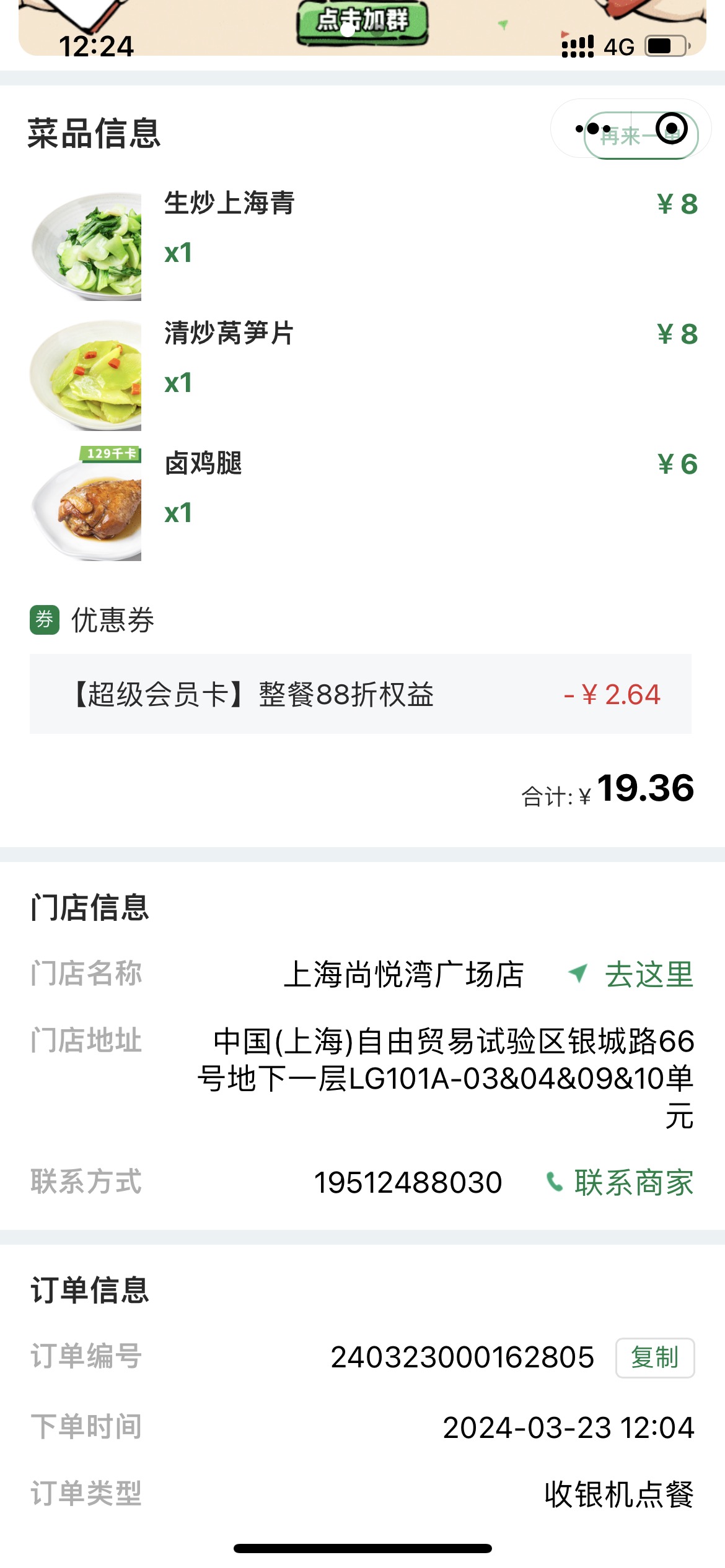Open the mini program three-dot menu
725x1568 pixels.
point(593,129)
